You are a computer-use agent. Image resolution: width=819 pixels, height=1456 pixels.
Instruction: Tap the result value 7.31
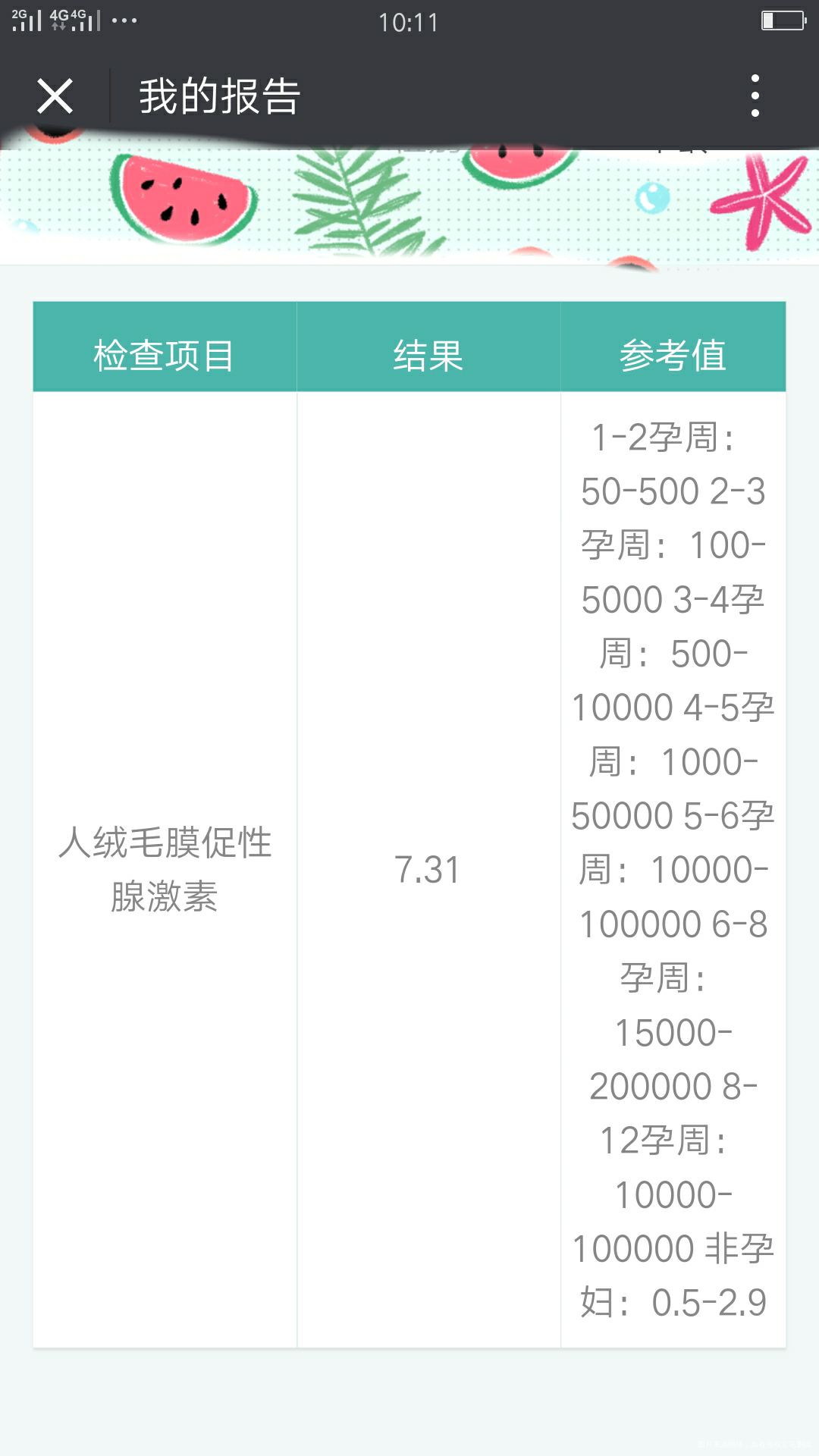point(427,871)
